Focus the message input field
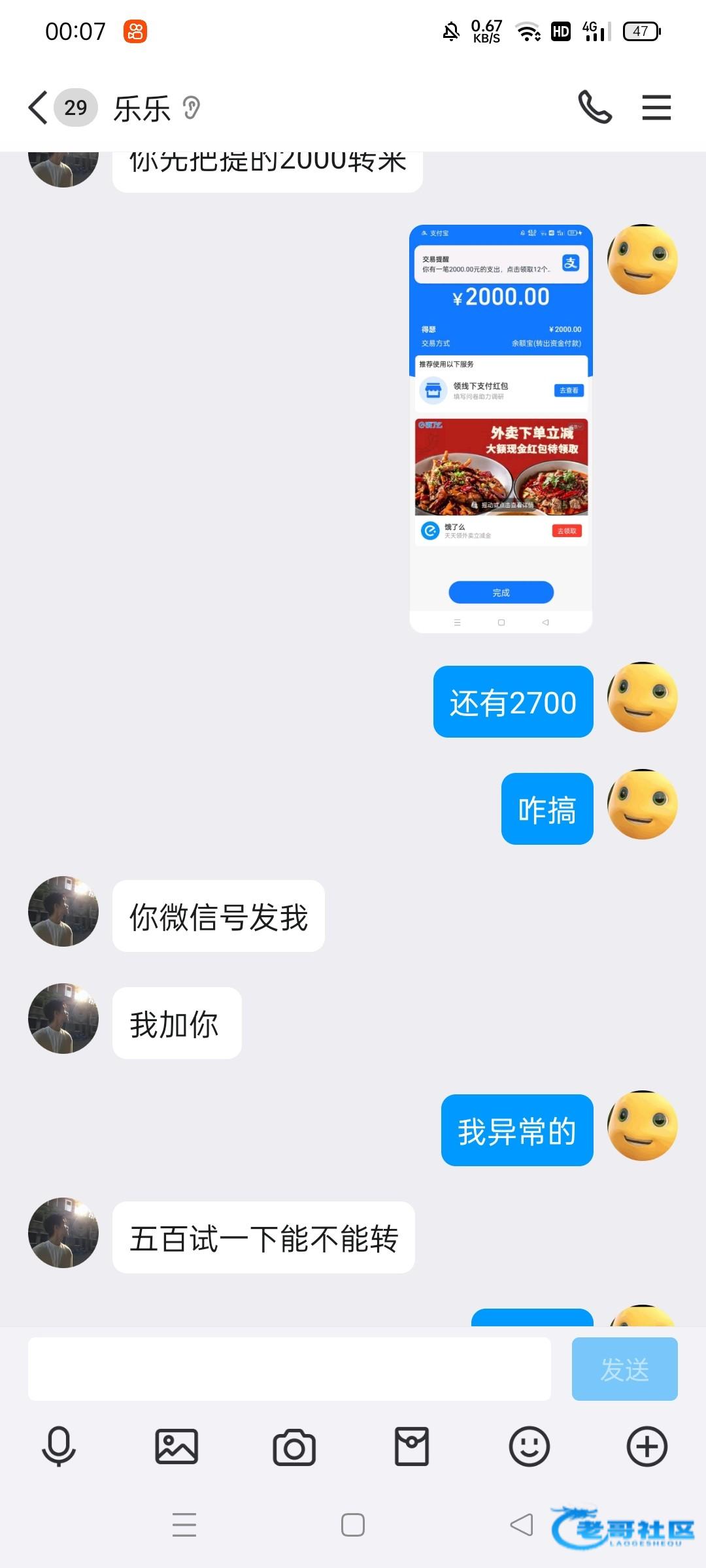The height and width of the screenshot is (1568, 706). click(x=289, y=1369)
